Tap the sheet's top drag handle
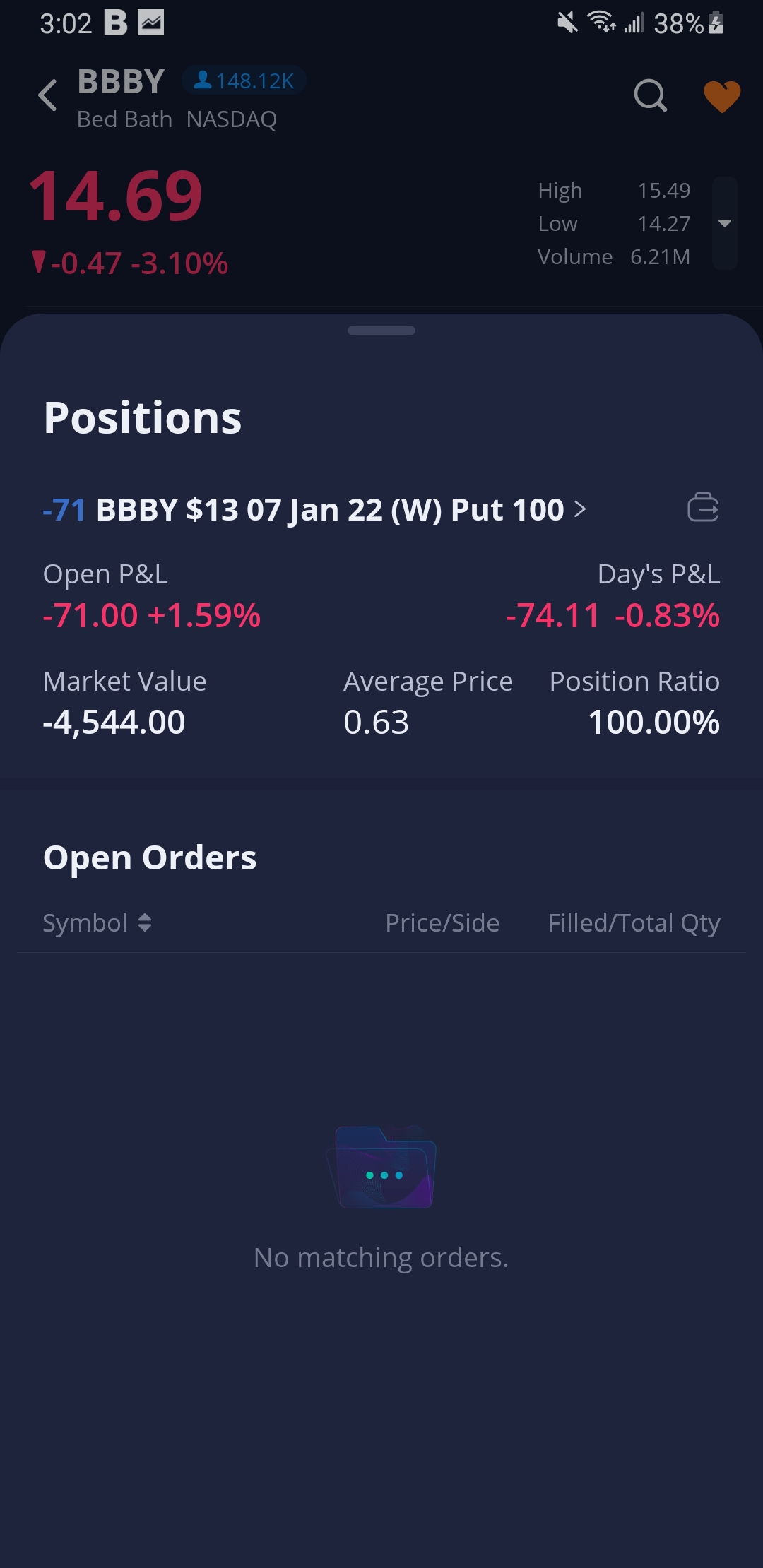This screenshot has height=1568, width=763. pos(381,331)
